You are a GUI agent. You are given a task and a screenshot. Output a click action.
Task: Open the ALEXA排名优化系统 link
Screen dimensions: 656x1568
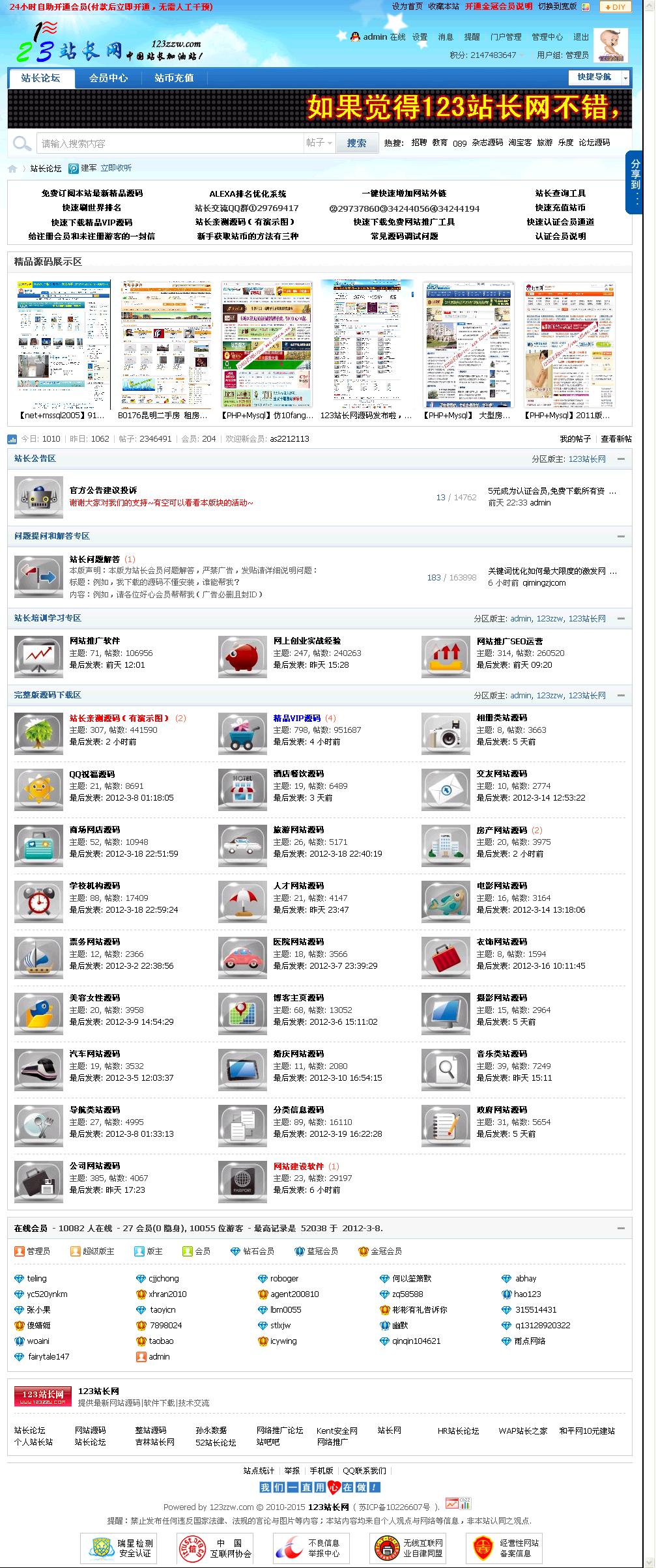[x=248, y=194]
